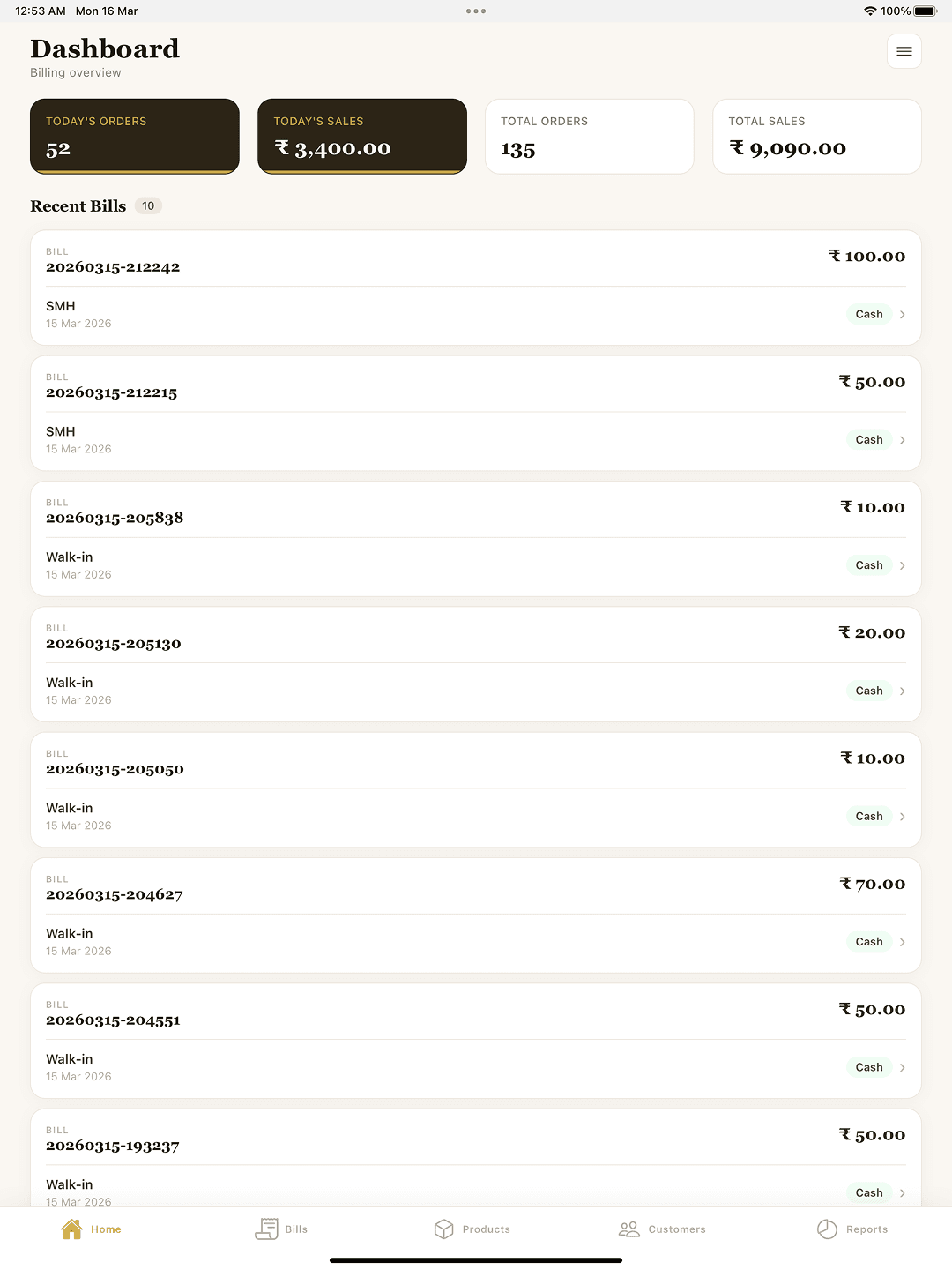
Task: Switch to the Reports tab
Action: 852,1229
